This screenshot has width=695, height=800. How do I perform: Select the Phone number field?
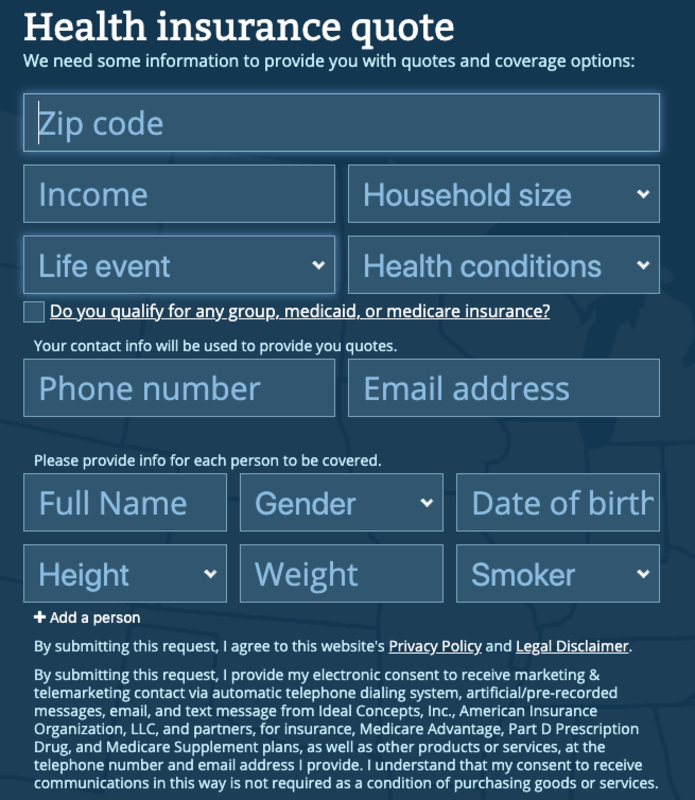[x=179, y=388]
